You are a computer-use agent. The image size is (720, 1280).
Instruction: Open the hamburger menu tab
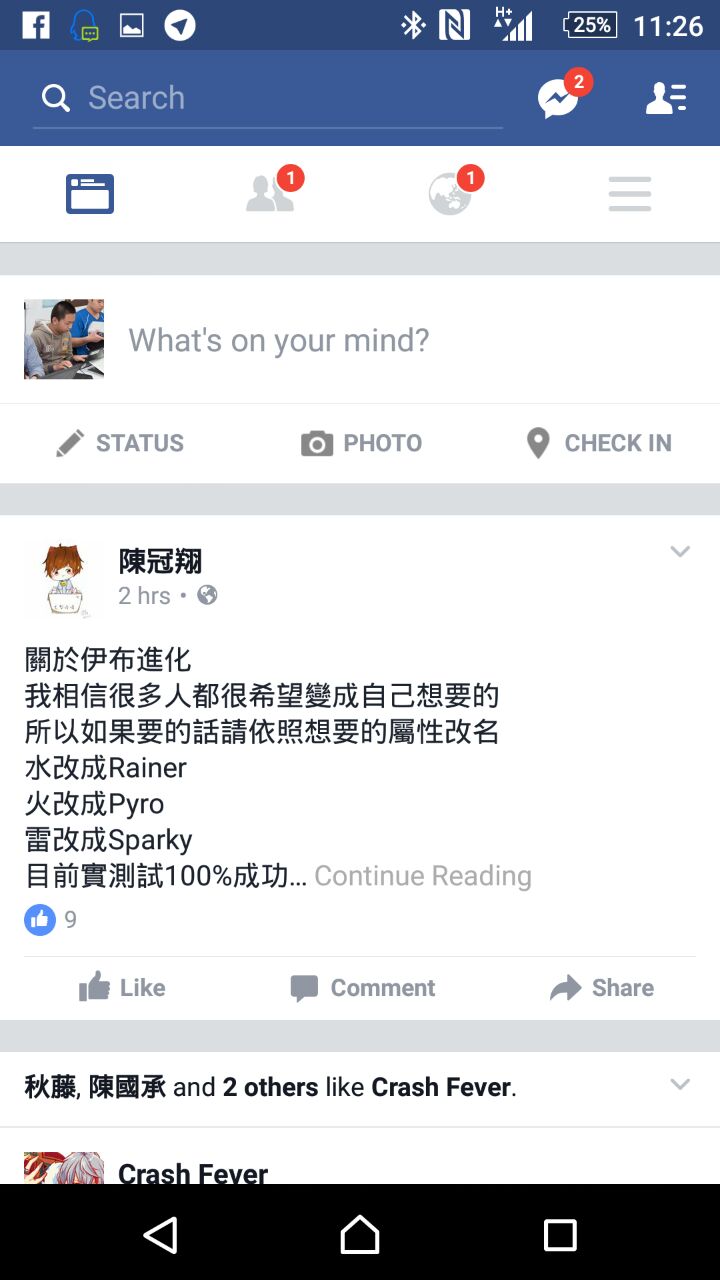(x=630, y=194)
